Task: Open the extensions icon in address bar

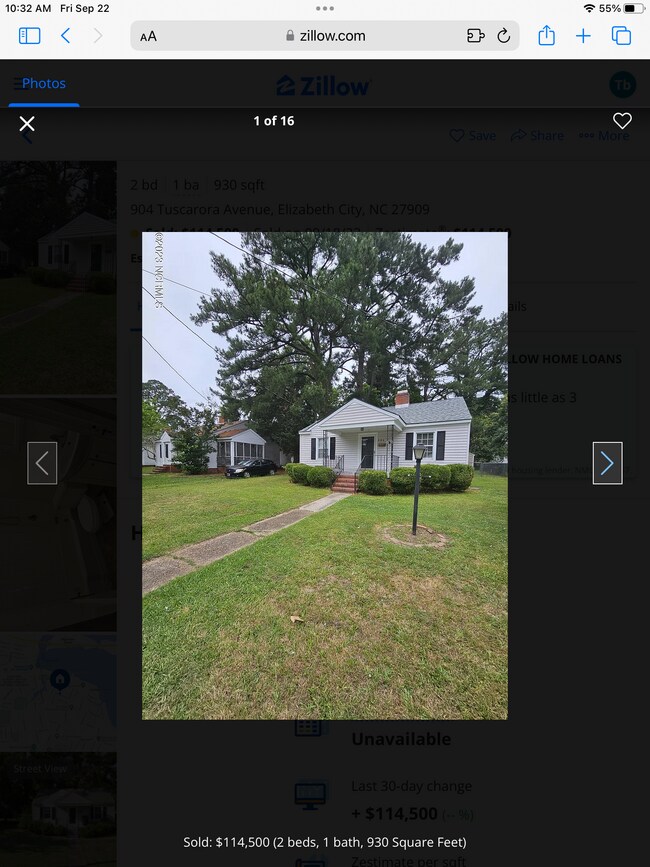Action: [476, 36]
